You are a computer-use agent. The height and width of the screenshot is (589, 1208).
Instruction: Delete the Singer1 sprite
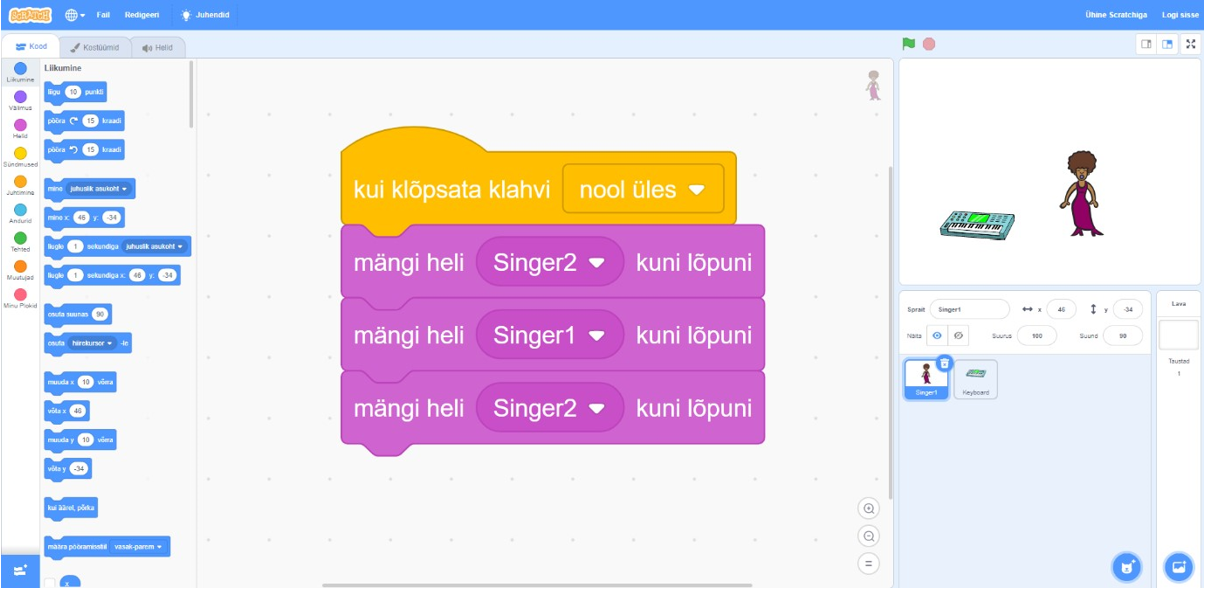coord(944,363)
